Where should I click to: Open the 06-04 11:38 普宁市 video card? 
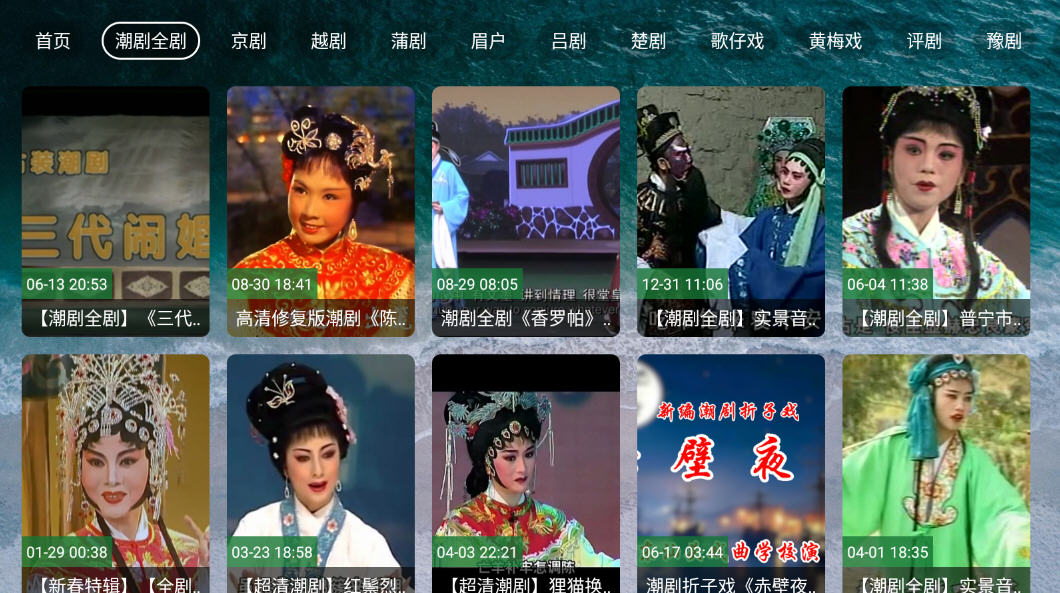[x=936, y=210]
